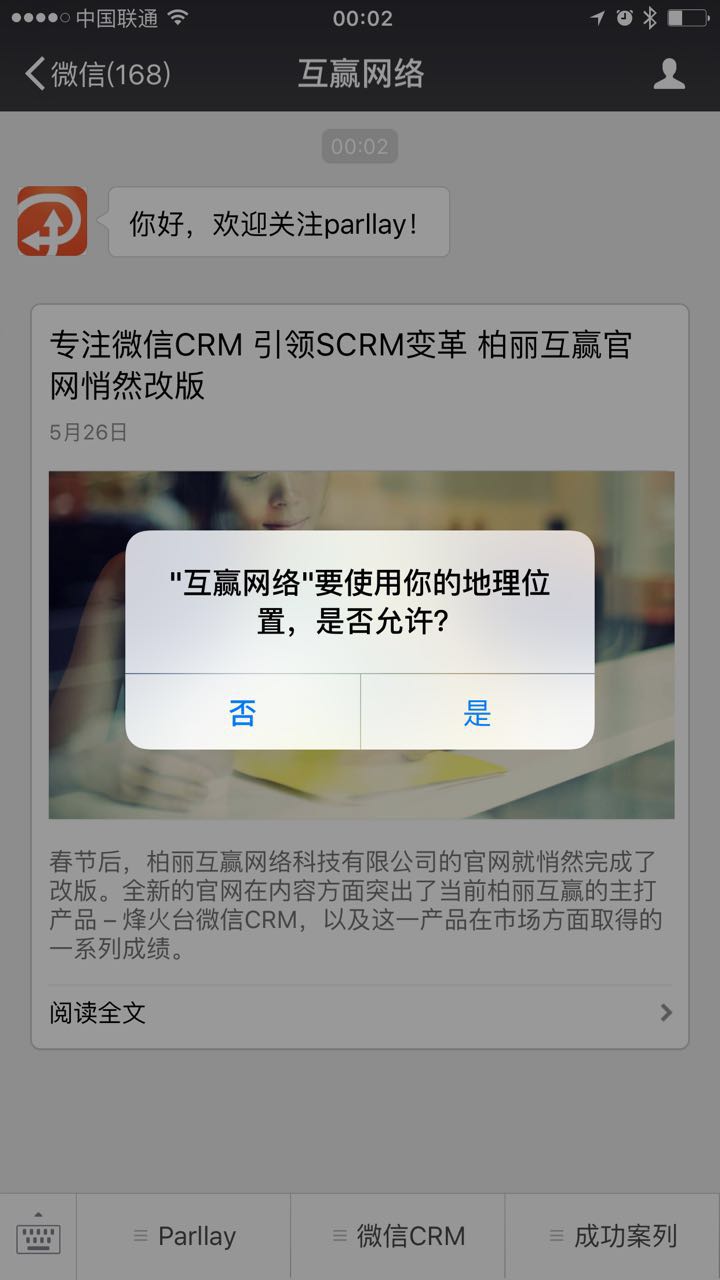Deny location access by tapping 否
Viewport: 720px width, 1280px height.
pyautogui.click(x=242, y=713)
